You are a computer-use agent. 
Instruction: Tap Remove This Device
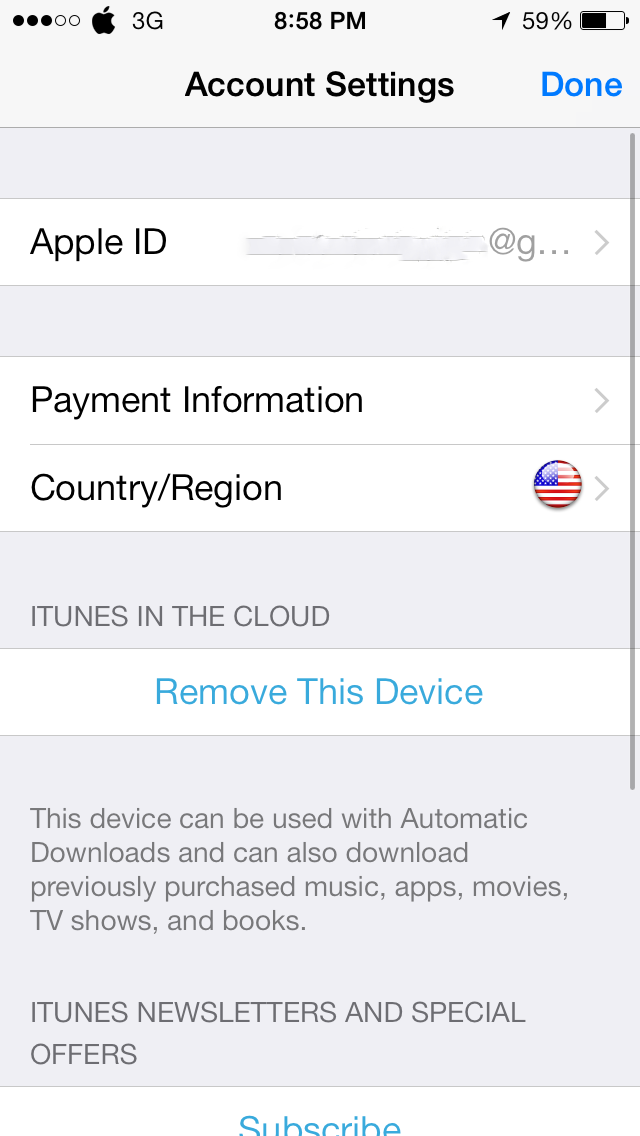[319, 692]
